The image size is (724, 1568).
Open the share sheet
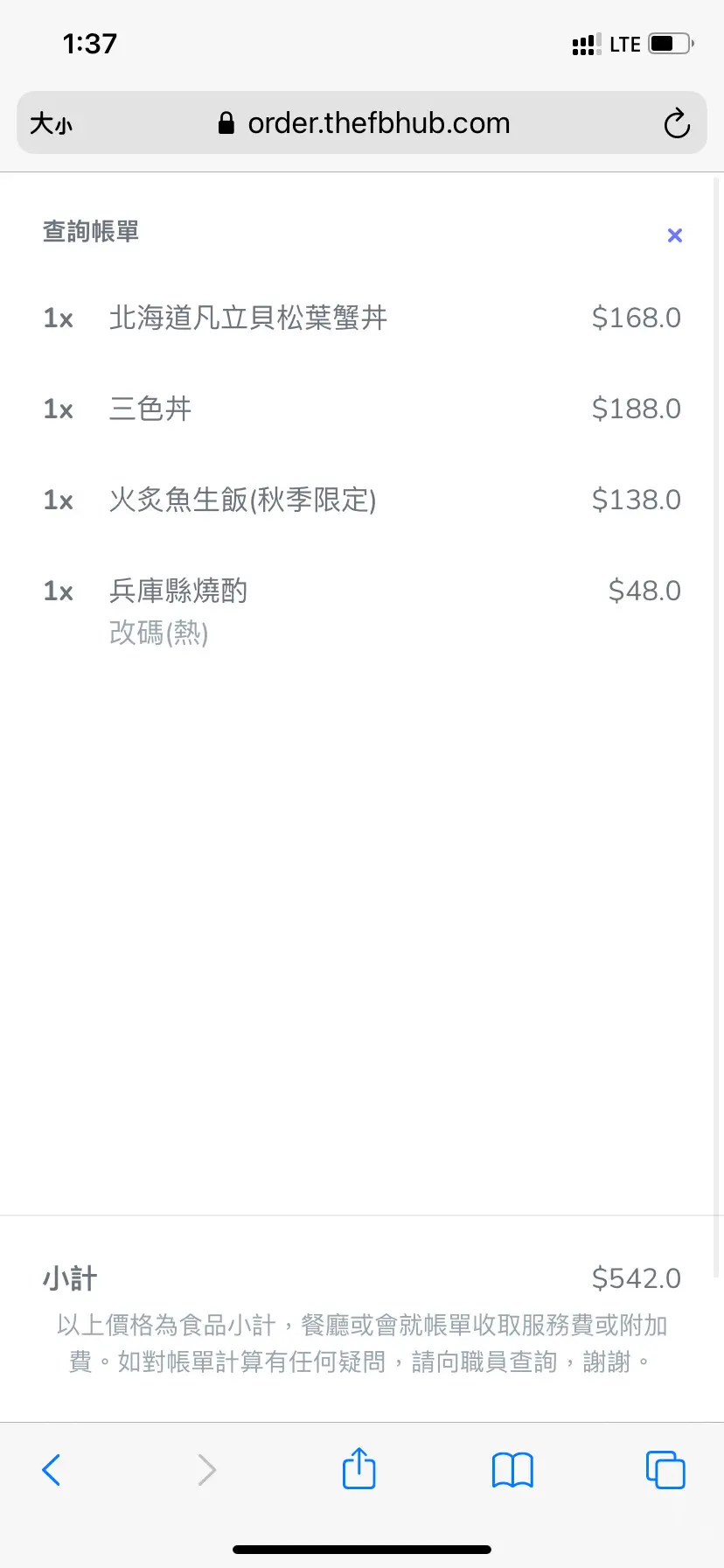tap(359, 1468)
